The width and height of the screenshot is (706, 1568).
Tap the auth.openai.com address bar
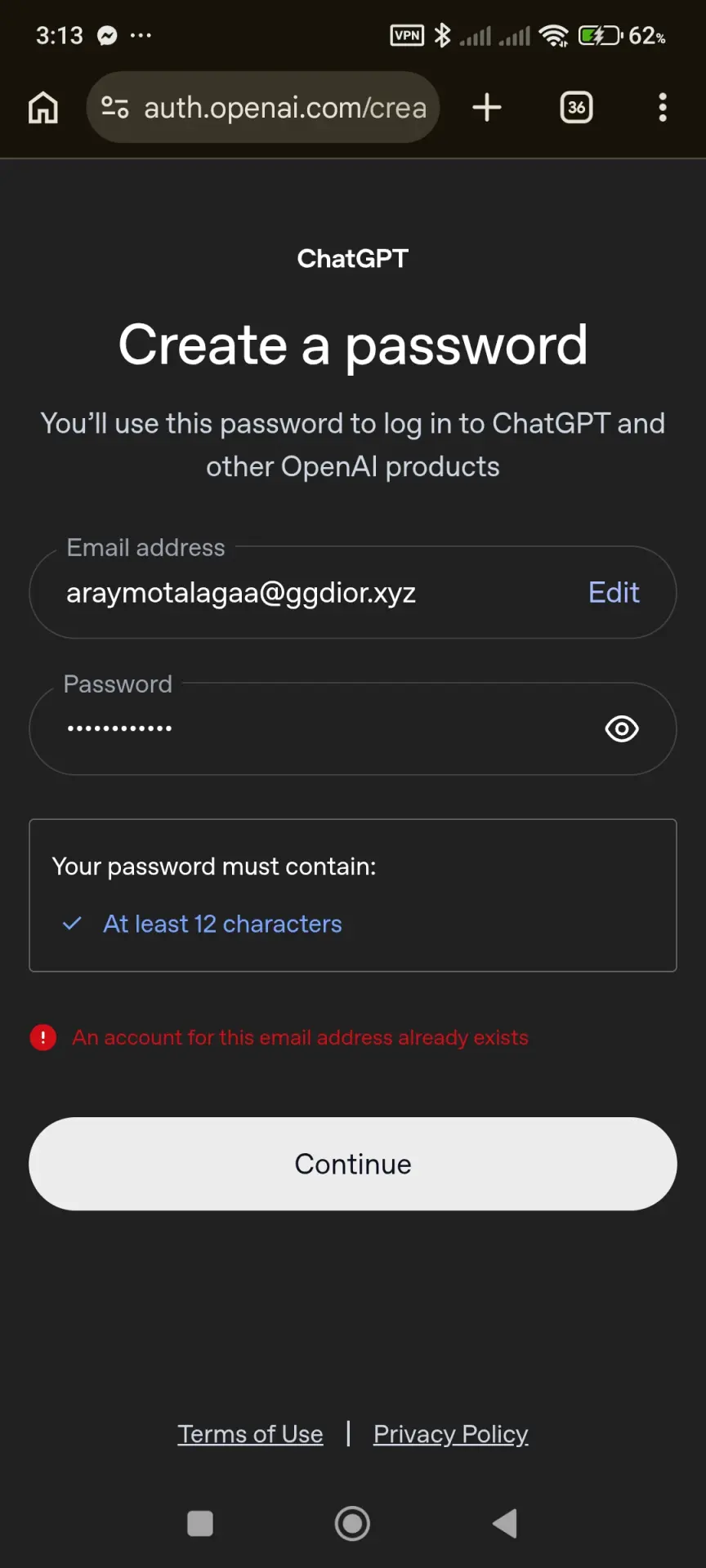[263, 107]
